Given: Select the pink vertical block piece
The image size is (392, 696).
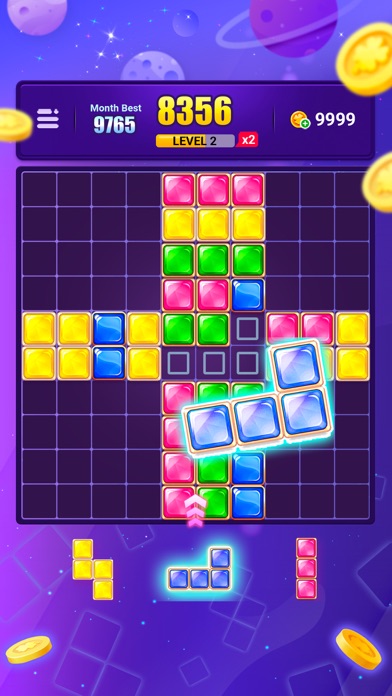Looking at the screenshot, I should tap(307, 569).
